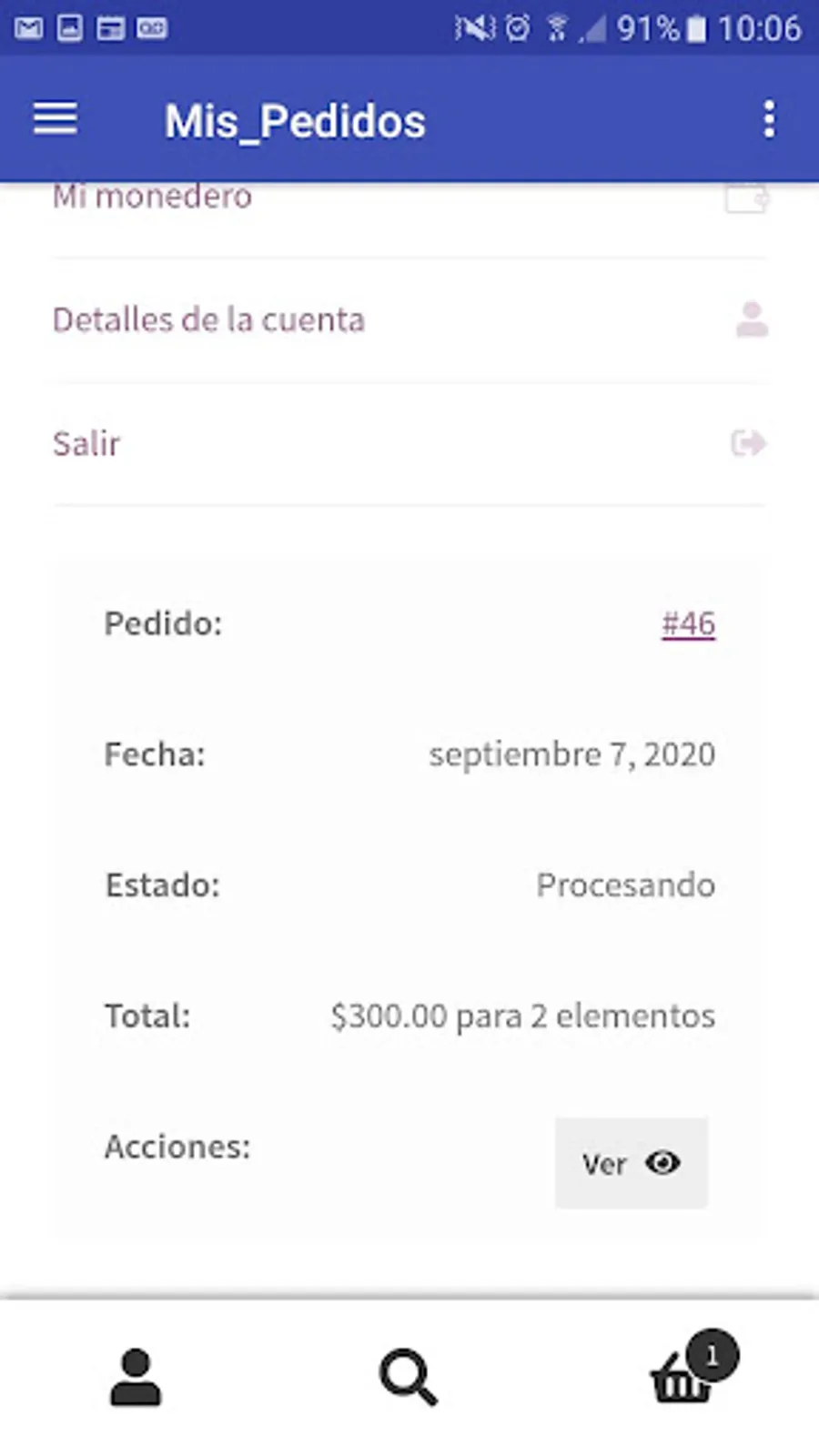Open the search magnifier in bottom bar
The image size is (819, 1456).
pyautogui.click(x=409, y=1378)
